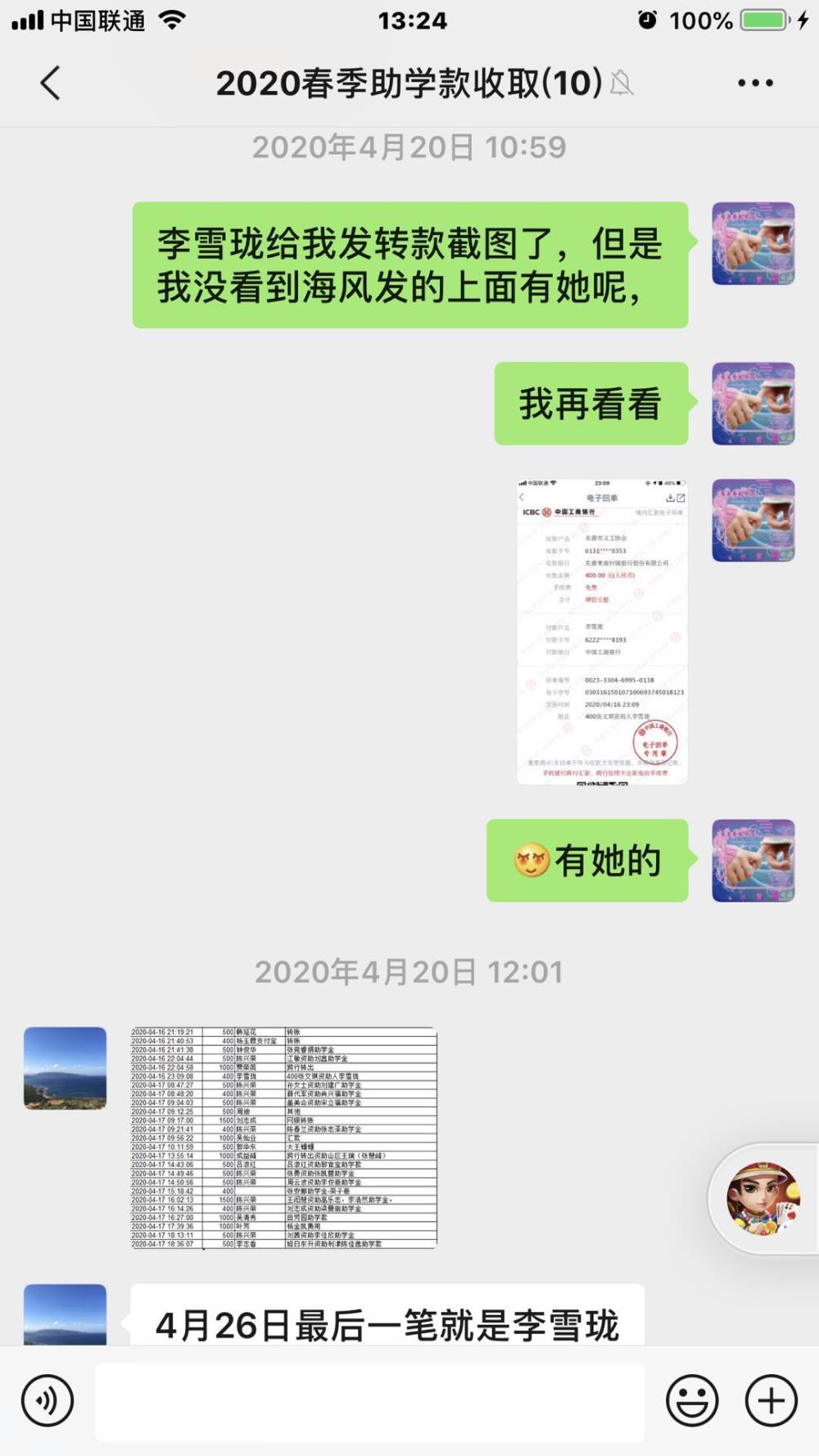Open the emoji sticker panel
The image size is (819, 1456).
click(692, 1400)
